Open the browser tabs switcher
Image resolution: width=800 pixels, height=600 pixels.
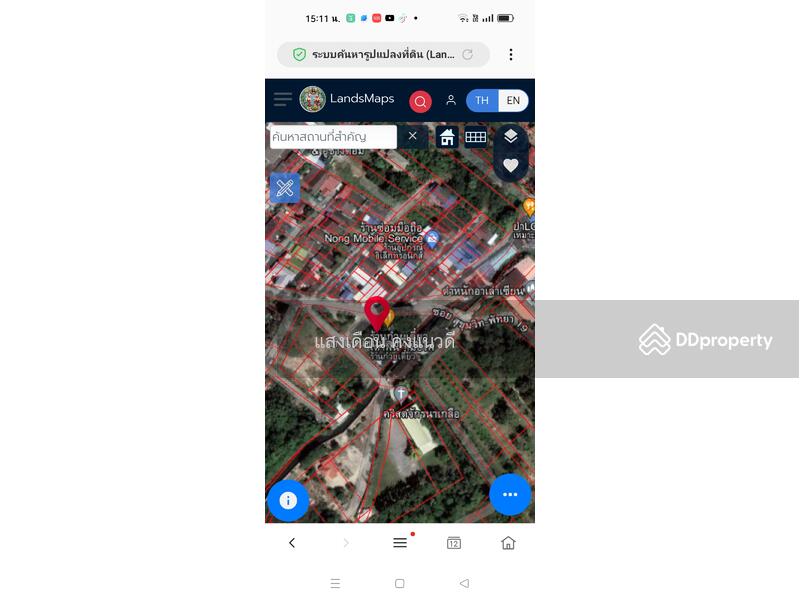[x=454, y=543]
